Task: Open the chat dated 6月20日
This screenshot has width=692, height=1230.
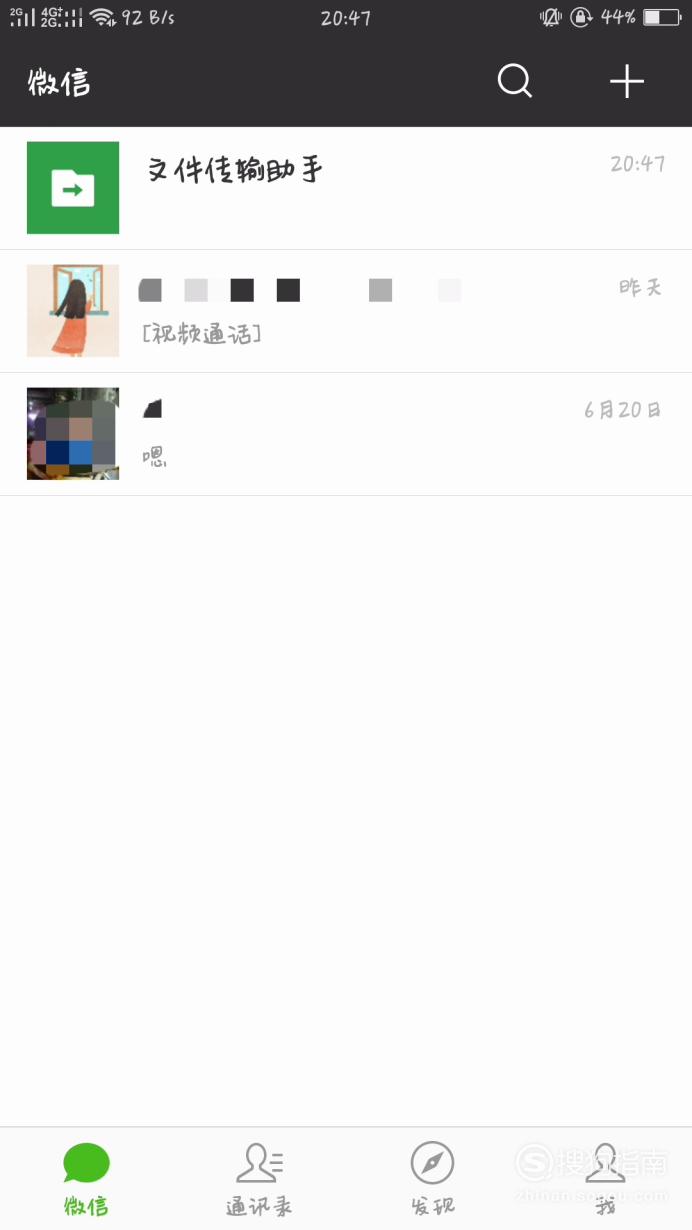Action: tap(346, 434)
